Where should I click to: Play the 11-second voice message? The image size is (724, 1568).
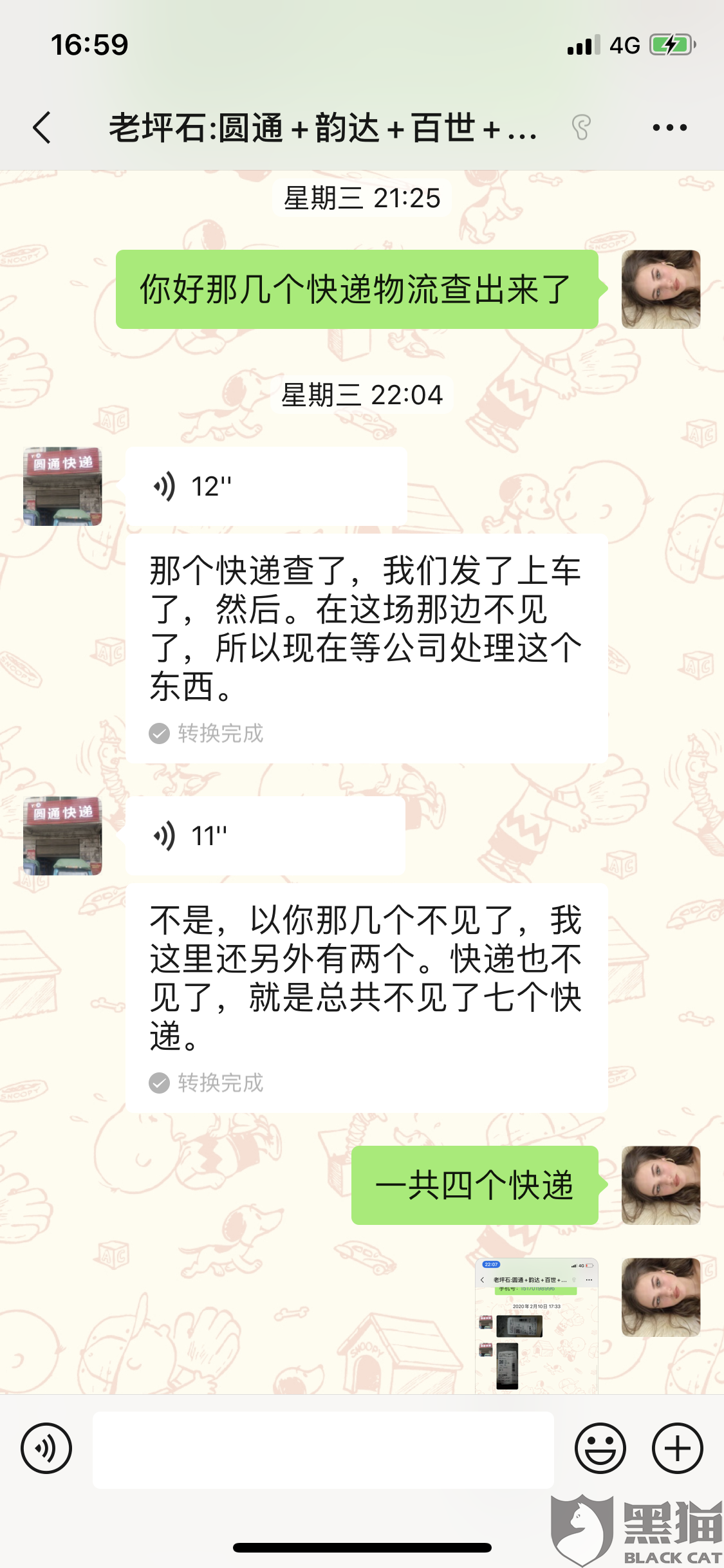[265, 835]
